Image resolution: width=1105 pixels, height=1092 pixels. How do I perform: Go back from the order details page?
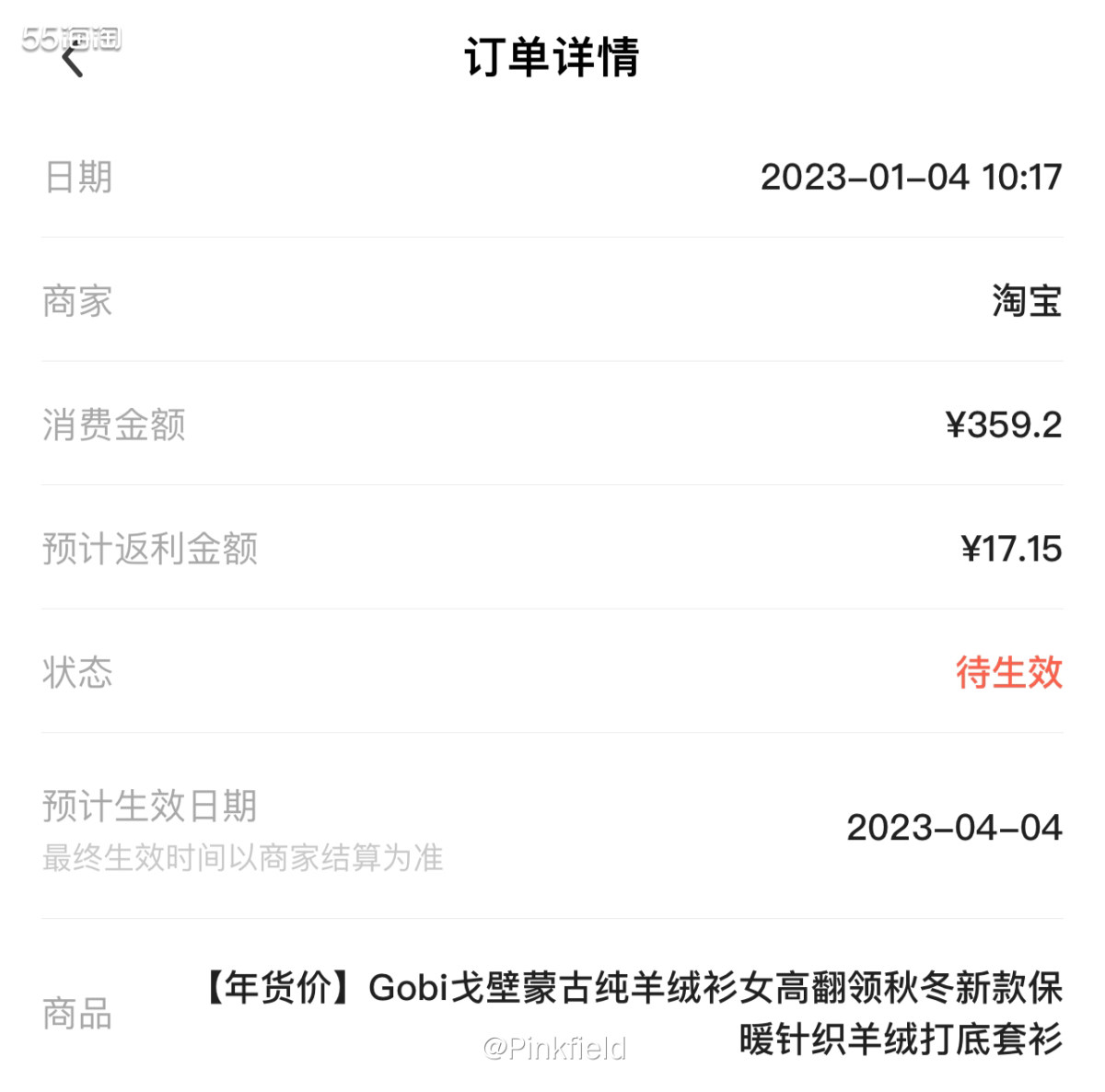(x=73, y=62)
